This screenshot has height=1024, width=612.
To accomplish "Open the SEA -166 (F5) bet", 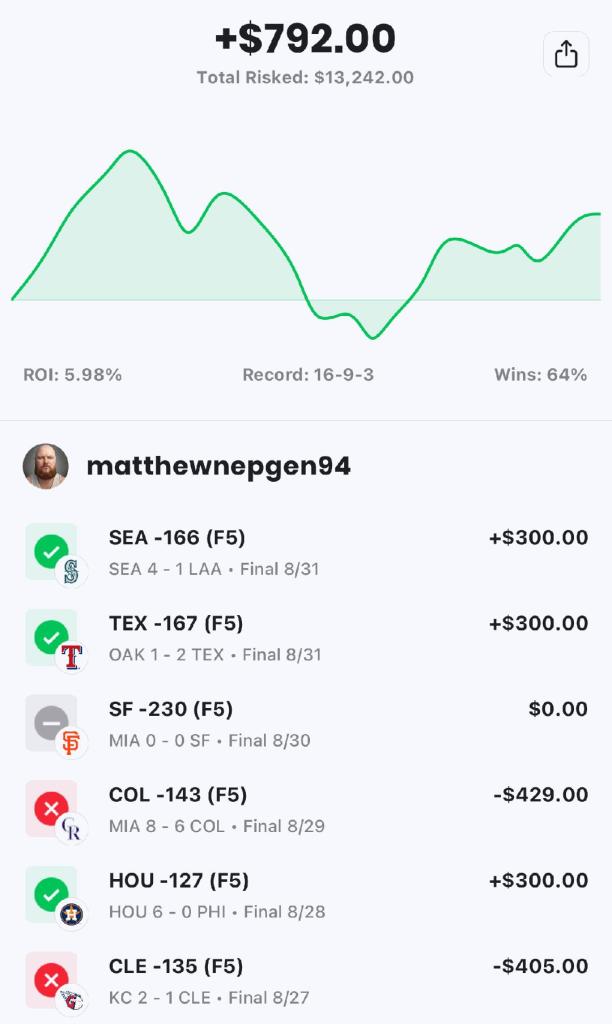I will (306, 552).
